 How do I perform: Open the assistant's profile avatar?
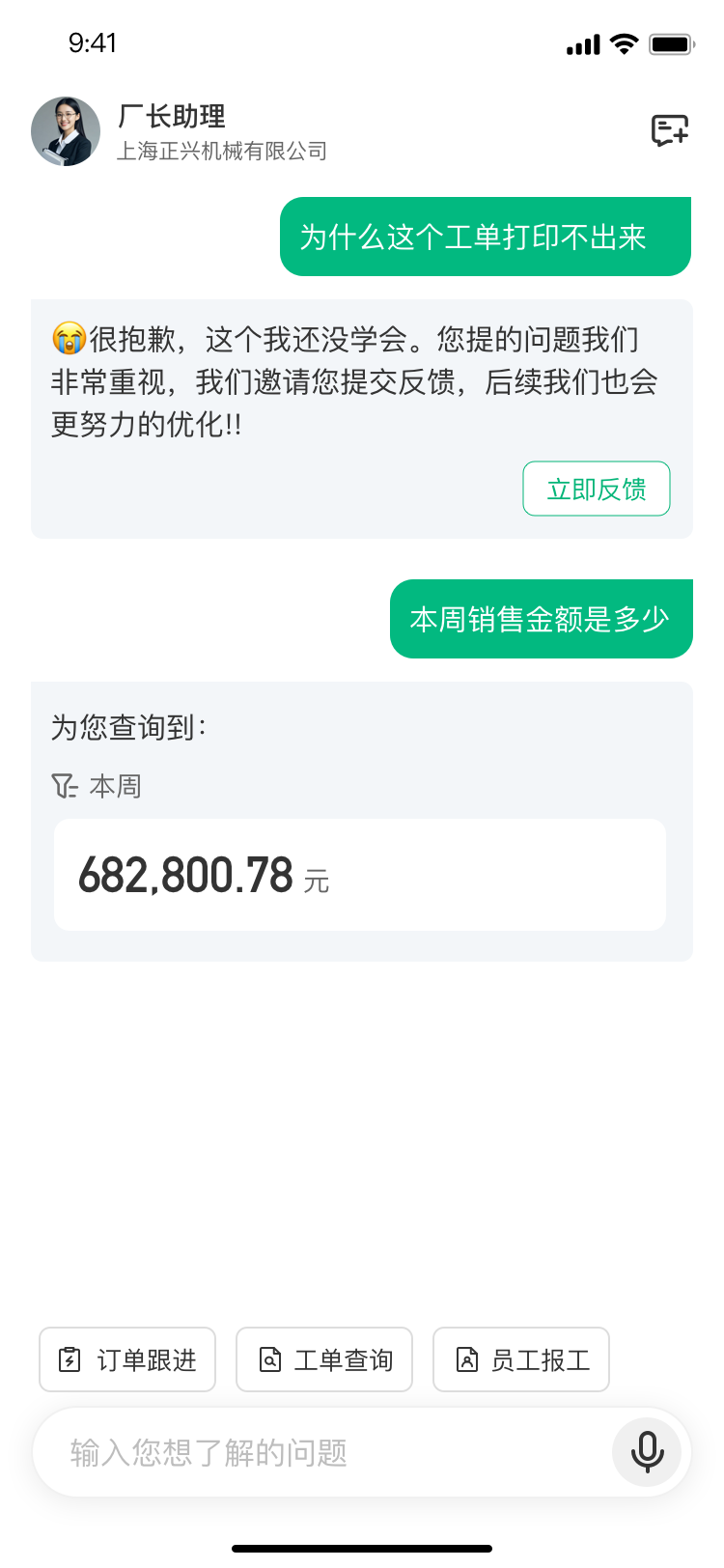(x=66, y=131)
